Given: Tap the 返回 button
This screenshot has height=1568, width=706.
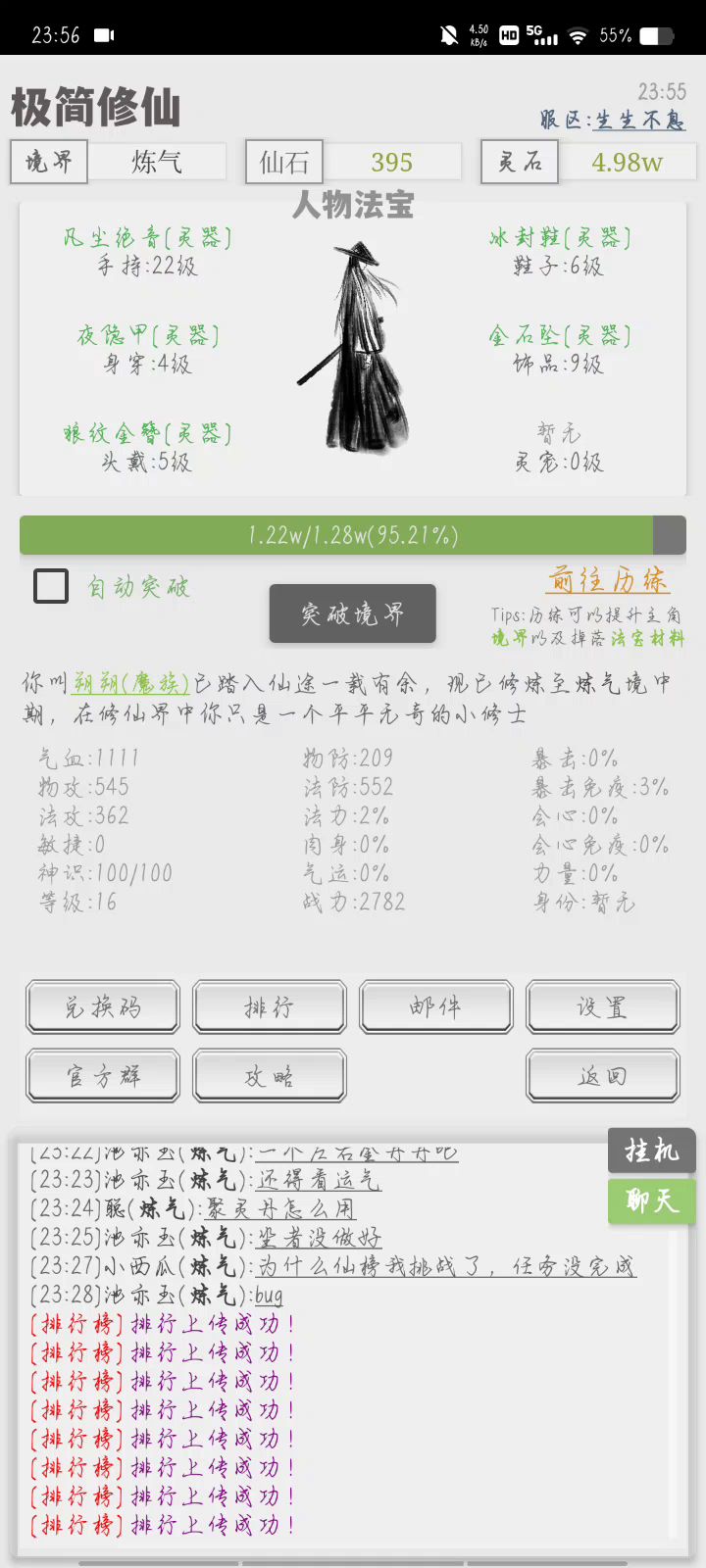Looking at the screenshot, I should [x=602, y=1076].
